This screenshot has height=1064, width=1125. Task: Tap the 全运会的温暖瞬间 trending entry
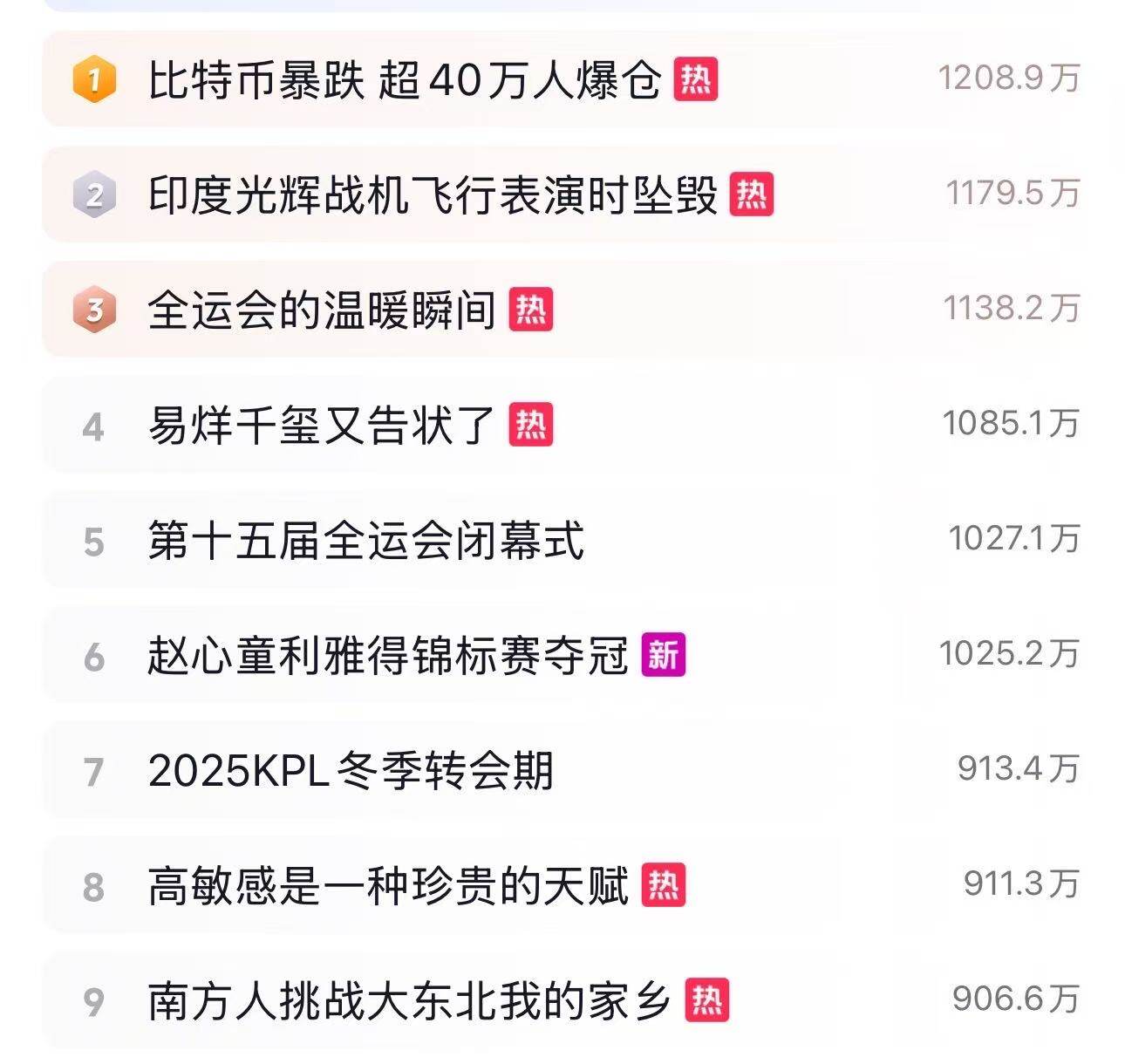pyautogui.click(x=323, y=310)
